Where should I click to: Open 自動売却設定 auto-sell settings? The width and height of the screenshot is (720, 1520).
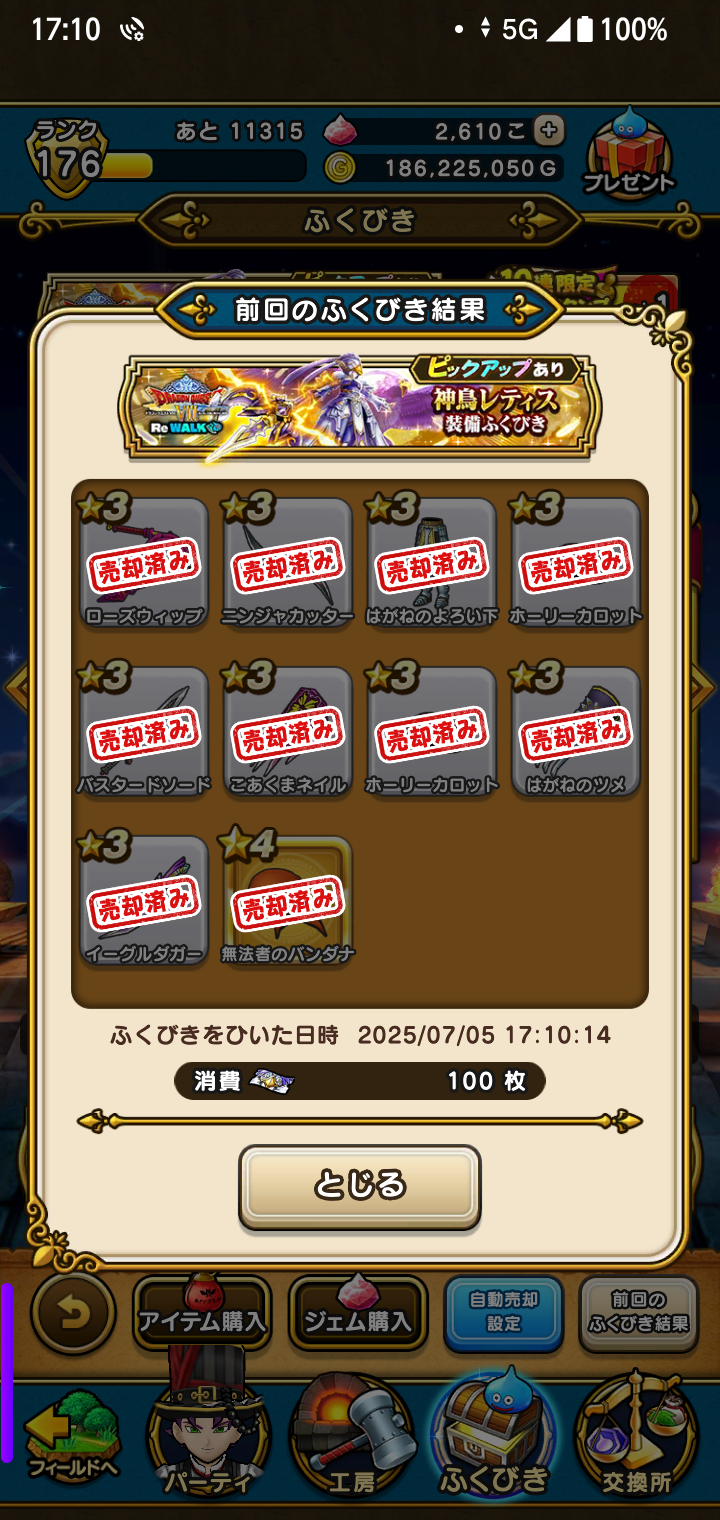tap(504, 1313)
